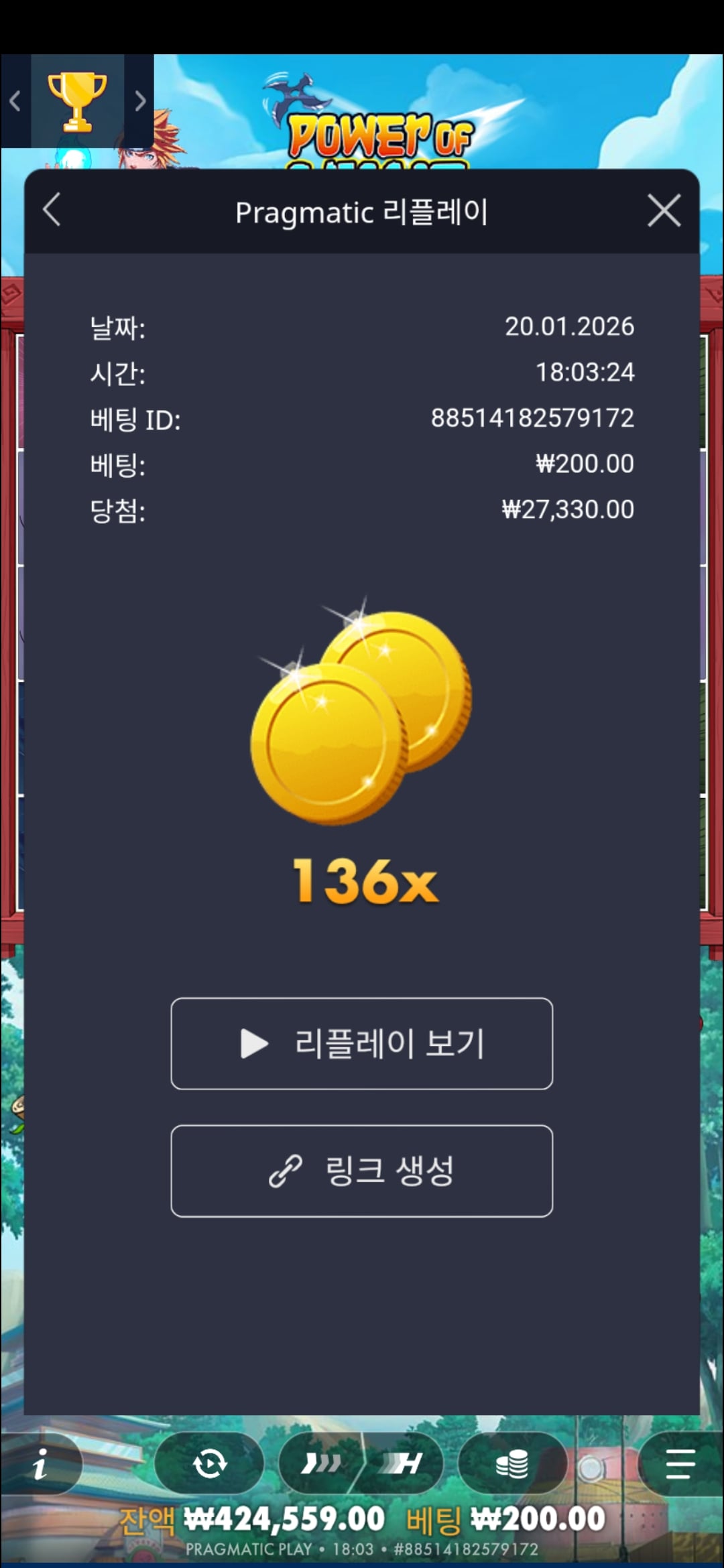Open the autoplay settings
Screen dimensions: 724x1568
(x=209, y=1464)
